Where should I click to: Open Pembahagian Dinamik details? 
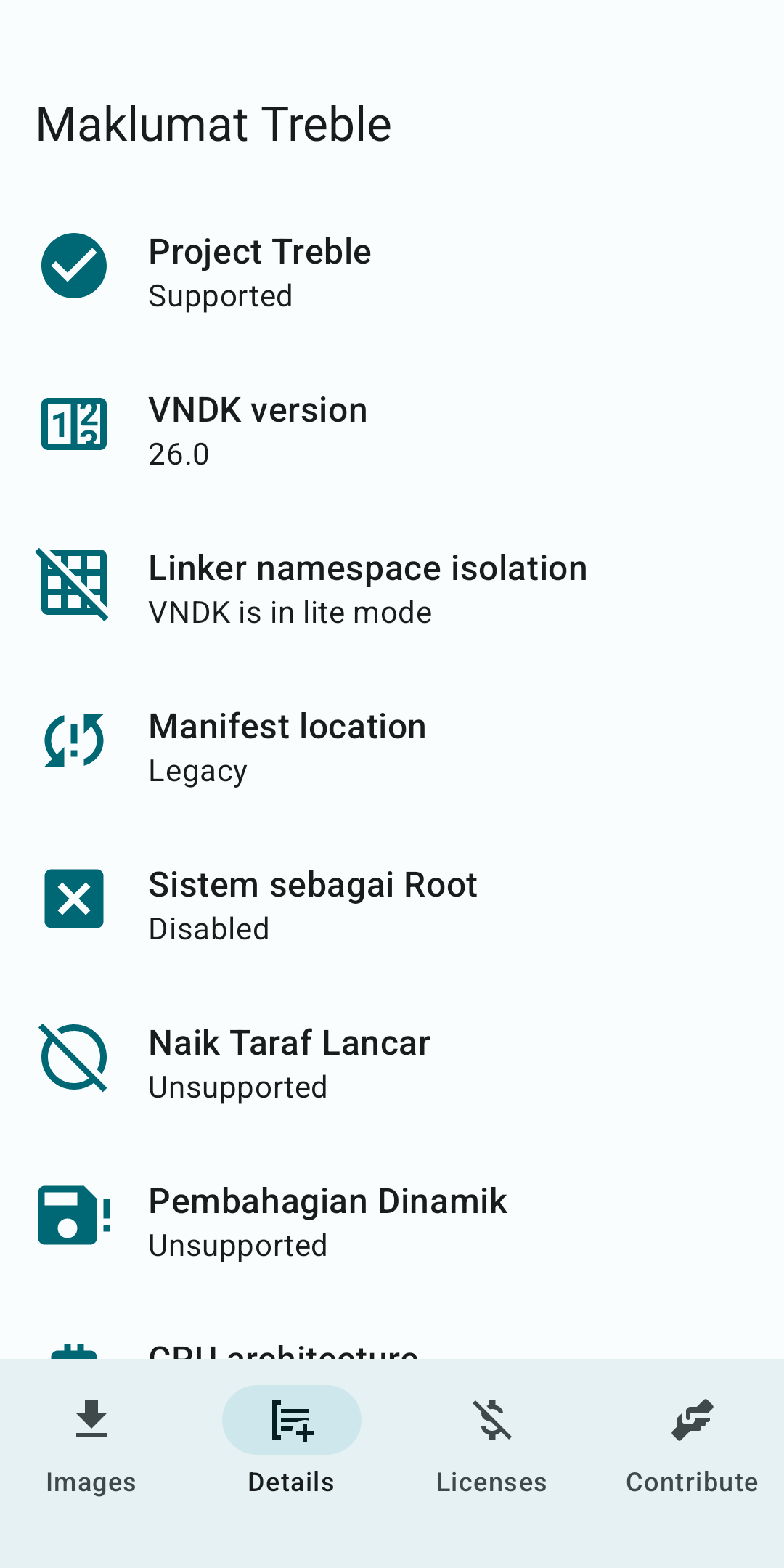click(392, 1222)
